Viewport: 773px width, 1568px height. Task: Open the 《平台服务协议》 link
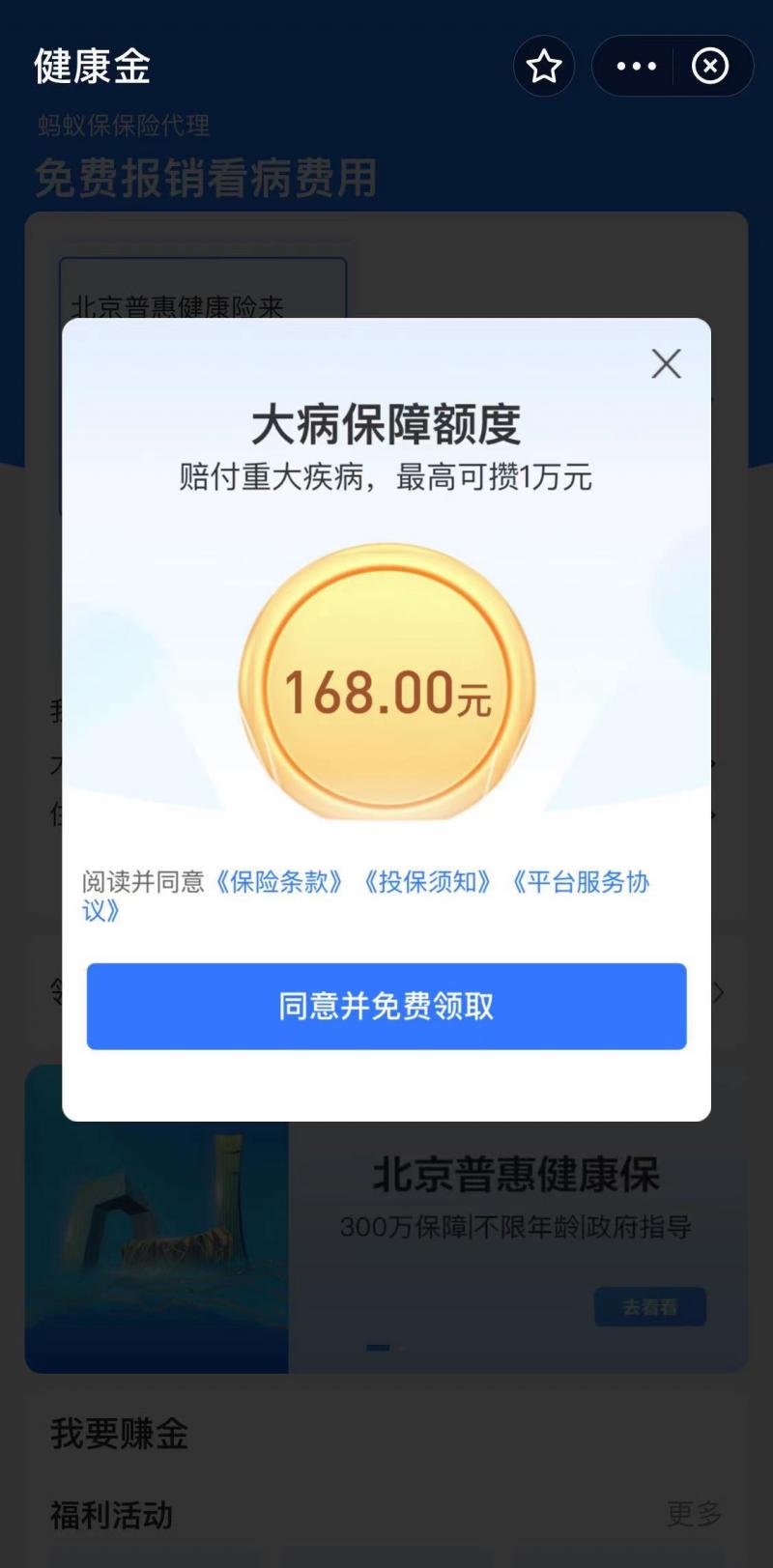click(x=580, y=882)
